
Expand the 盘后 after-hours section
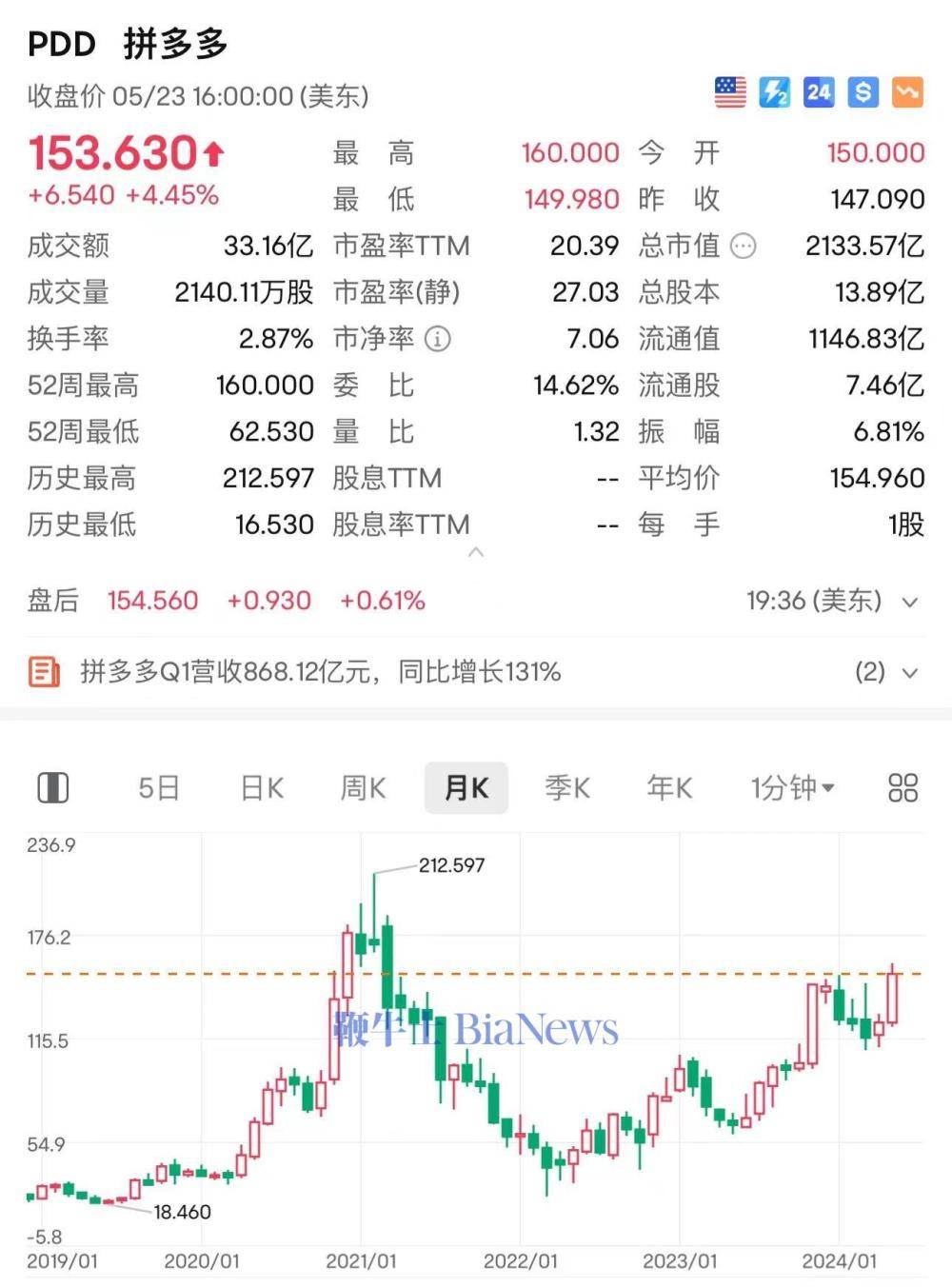point(906,602)
